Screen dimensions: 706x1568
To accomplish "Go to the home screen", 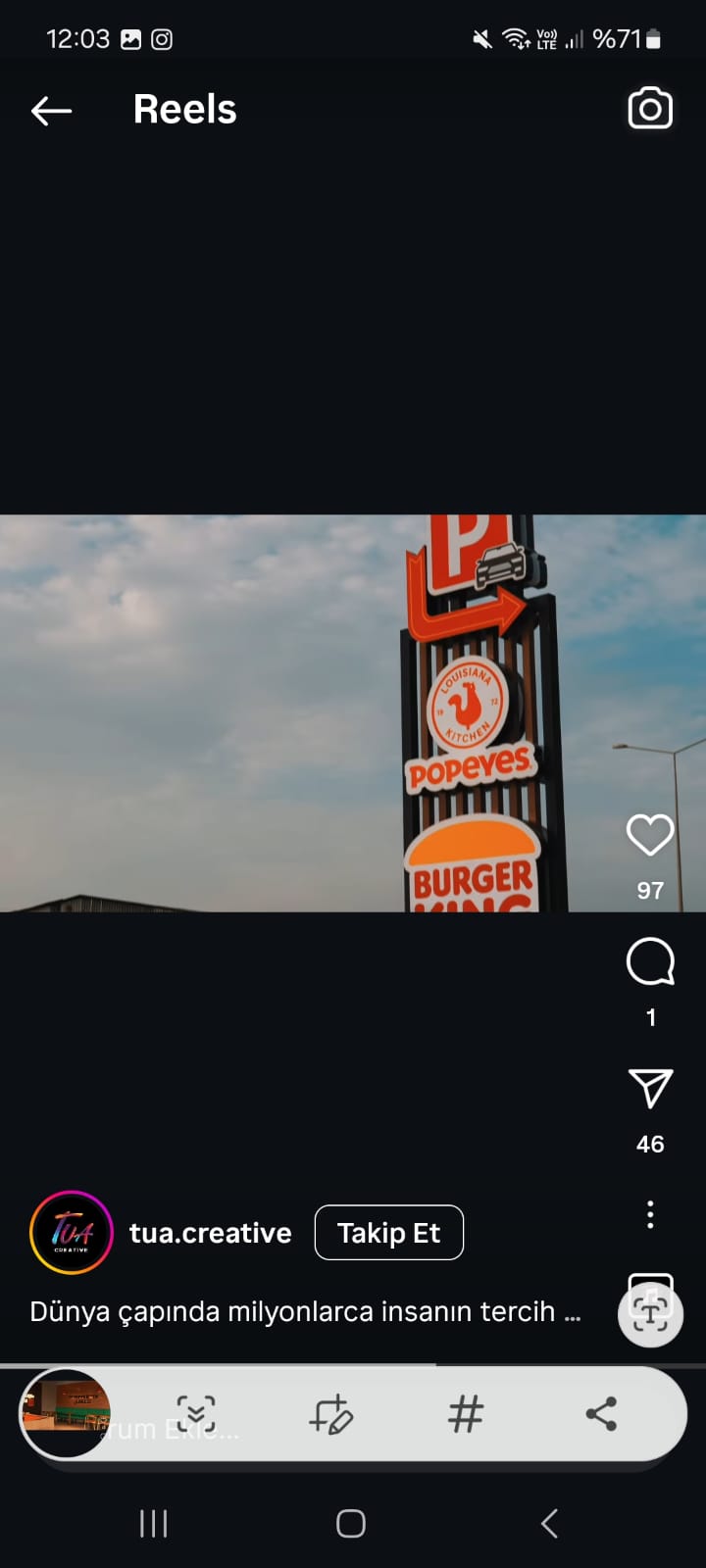I will pos(351,1523).
